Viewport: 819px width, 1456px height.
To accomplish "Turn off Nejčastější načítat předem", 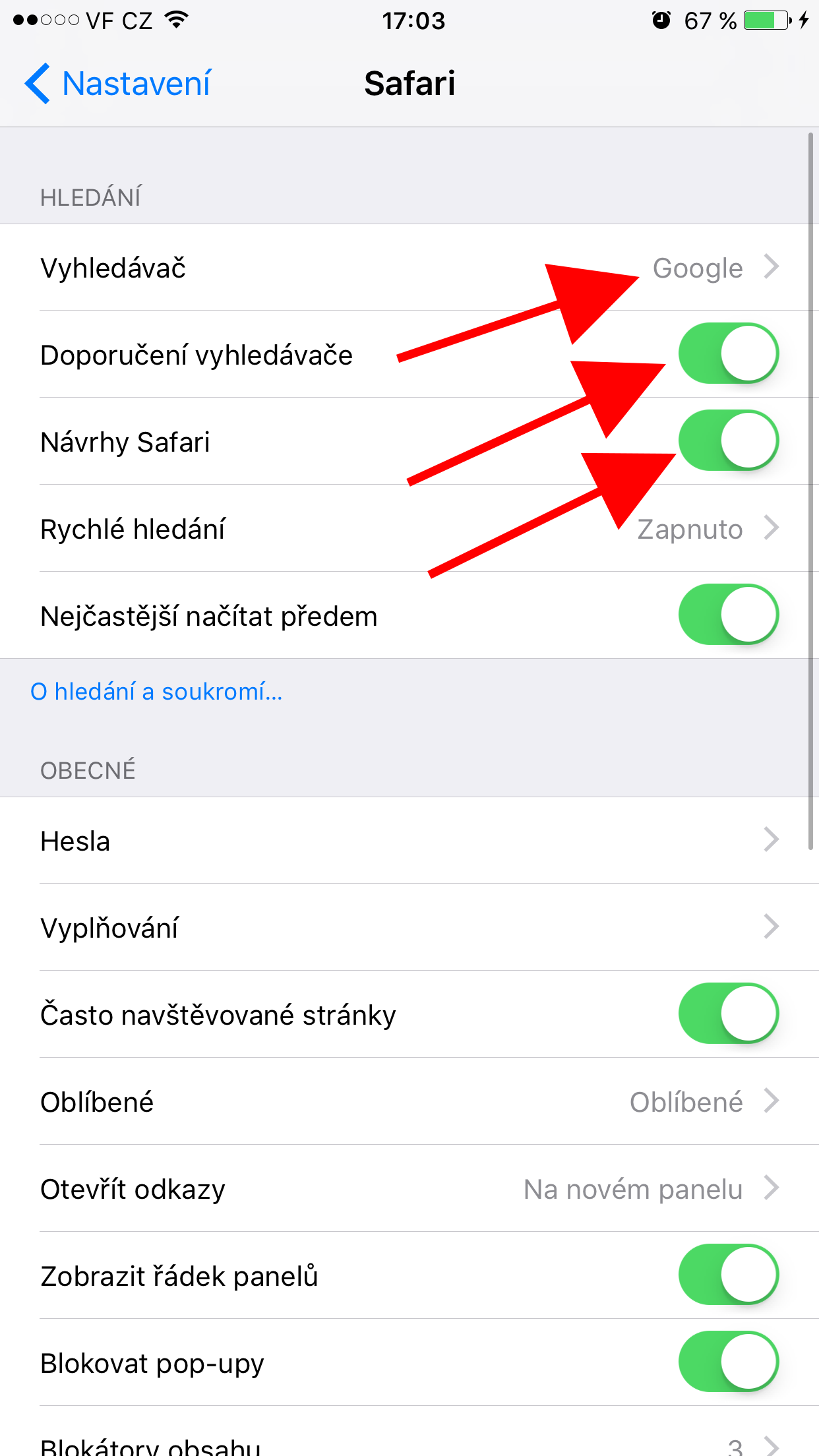I will click(x=728, y=615).
